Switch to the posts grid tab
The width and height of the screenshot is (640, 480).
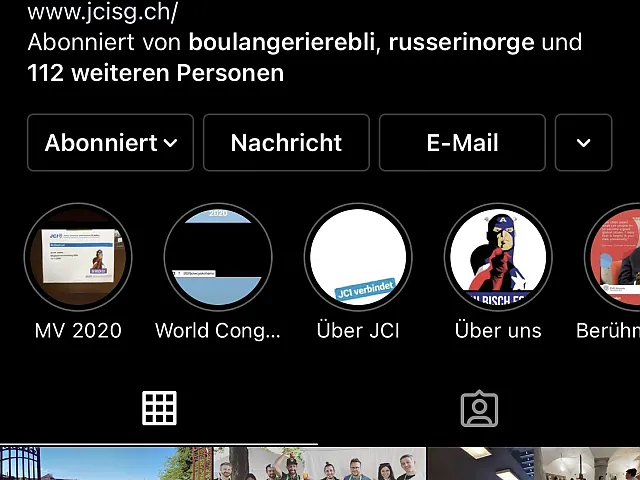pyautogui.click(x=159, y=408)
